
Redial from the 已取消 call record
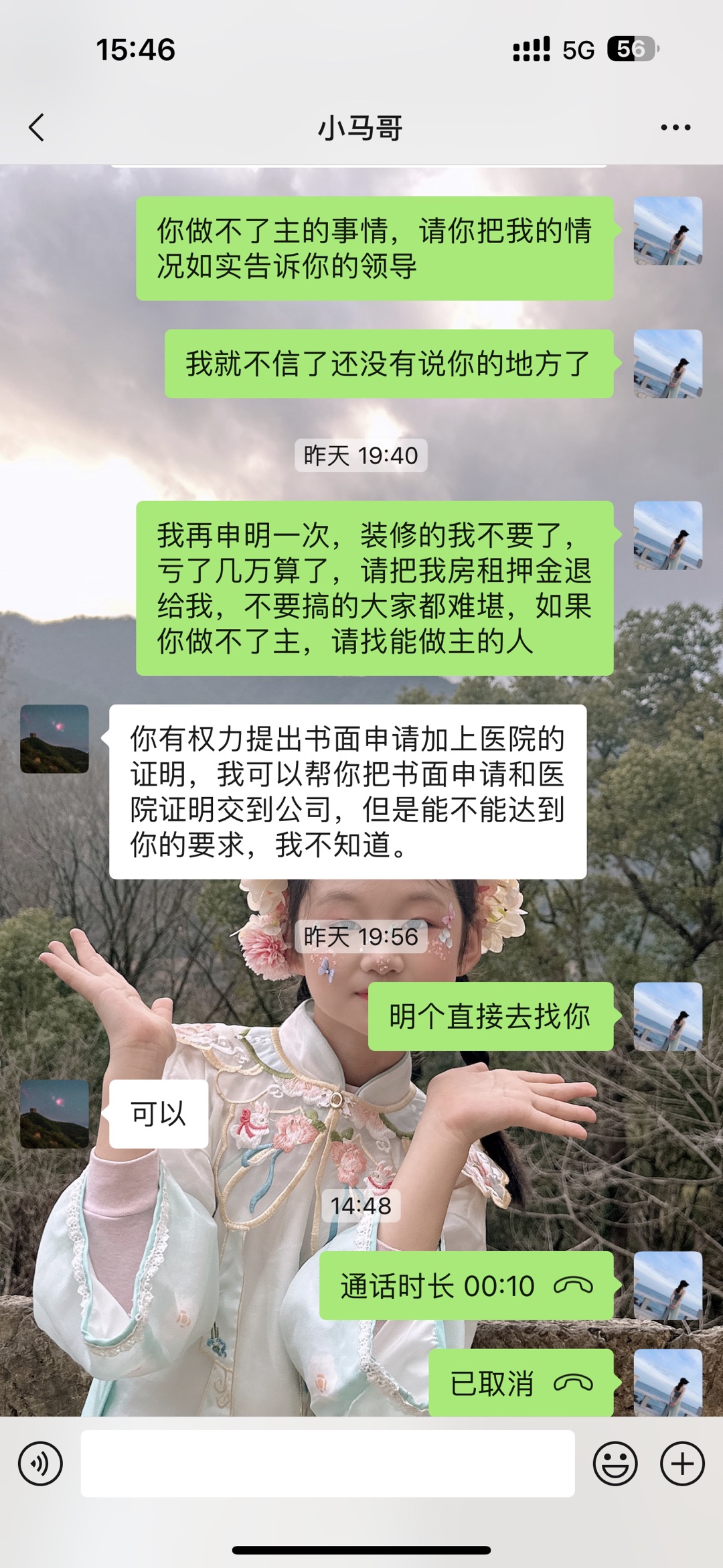click(520, 1383)
